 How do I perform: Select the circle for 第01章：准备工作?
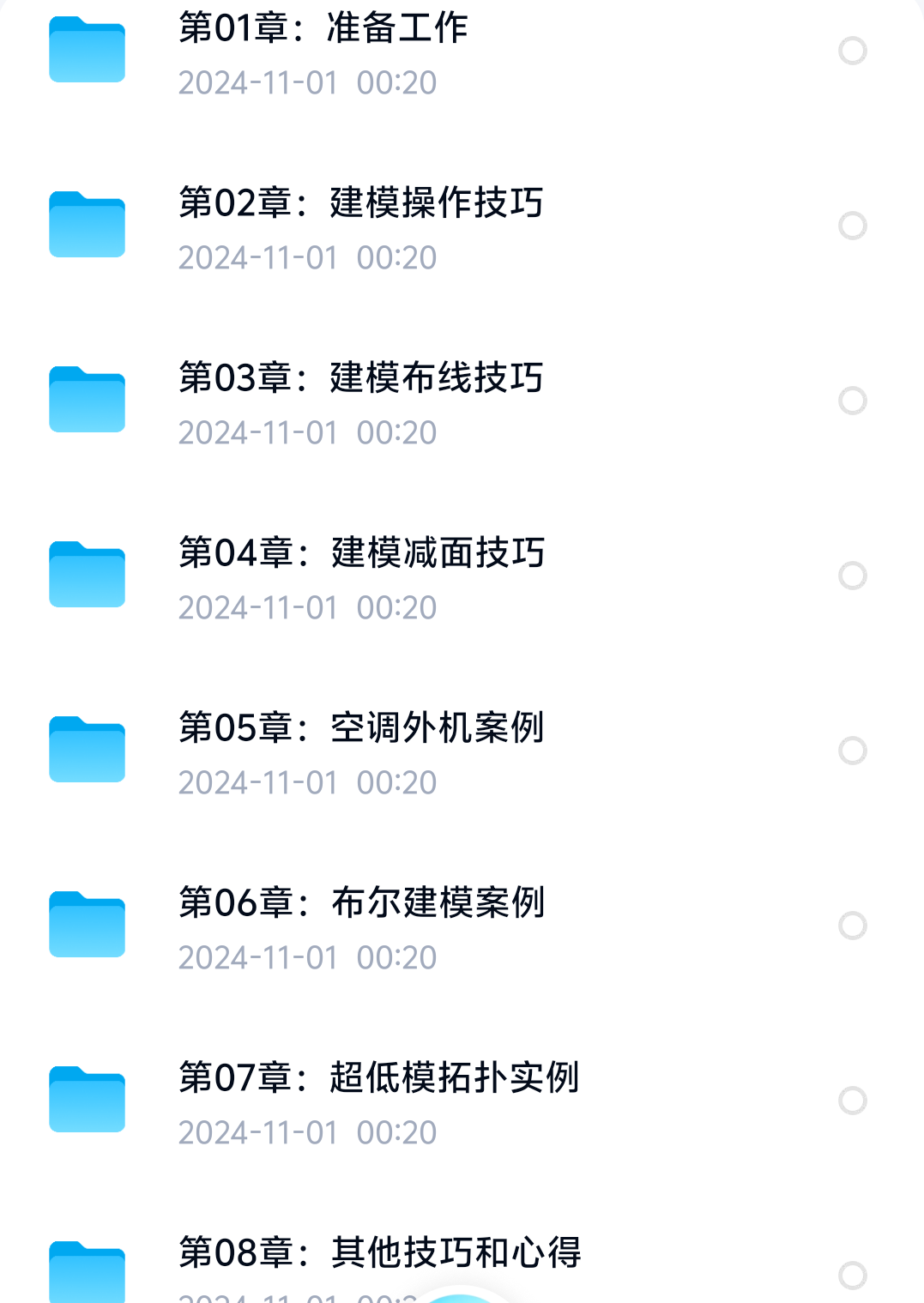852,51
